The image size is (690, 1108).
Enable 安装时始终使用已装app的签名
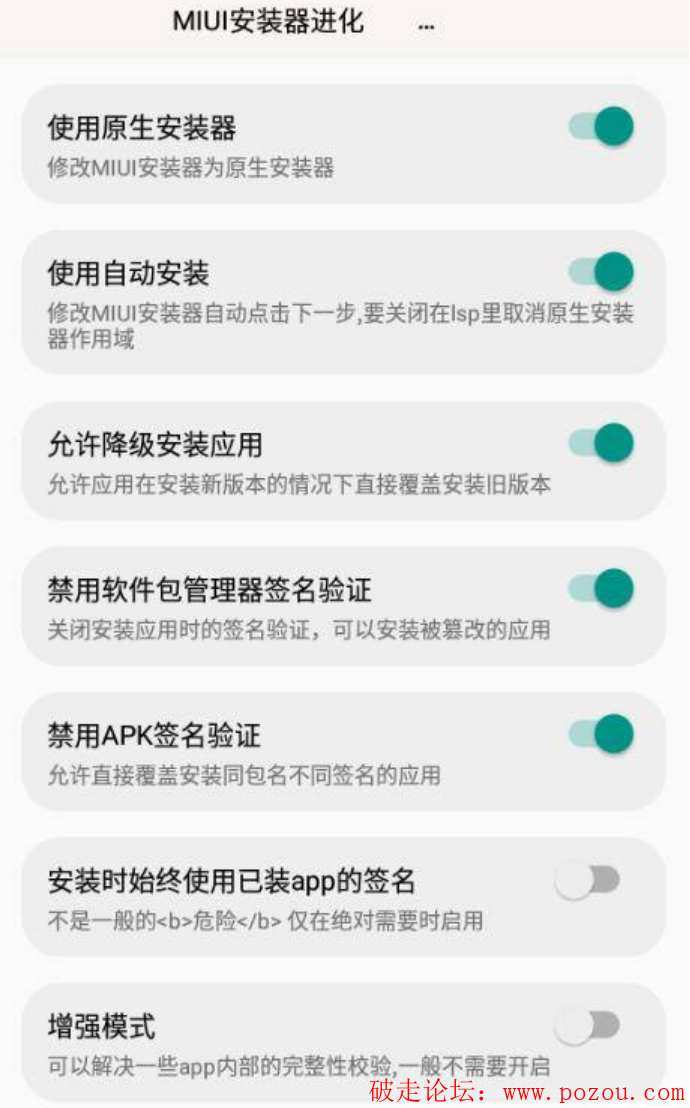pyautogui.click(x=588, y=881)
